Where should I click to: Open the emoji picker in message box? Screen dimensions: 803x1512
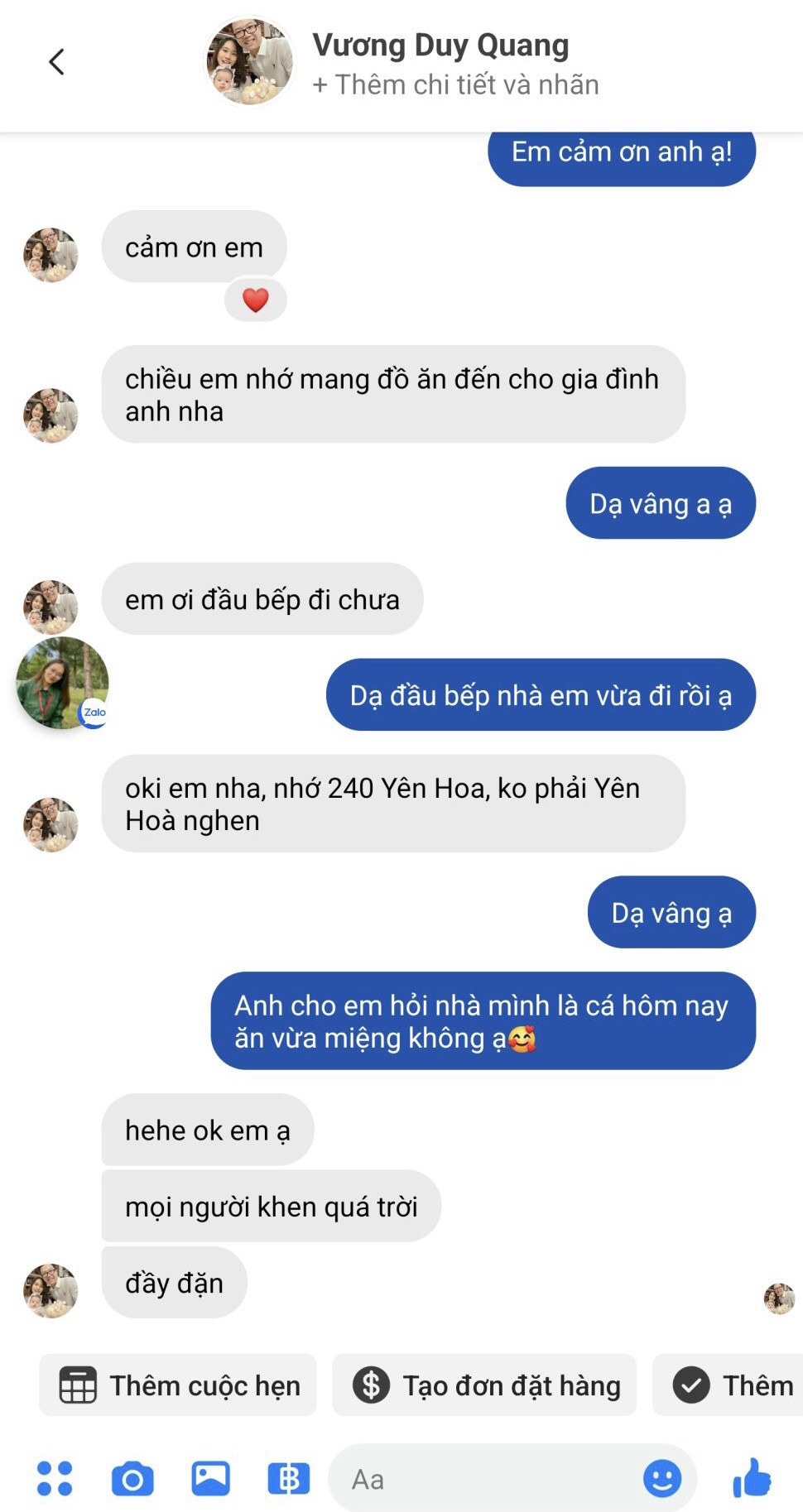click(662, 1478)
